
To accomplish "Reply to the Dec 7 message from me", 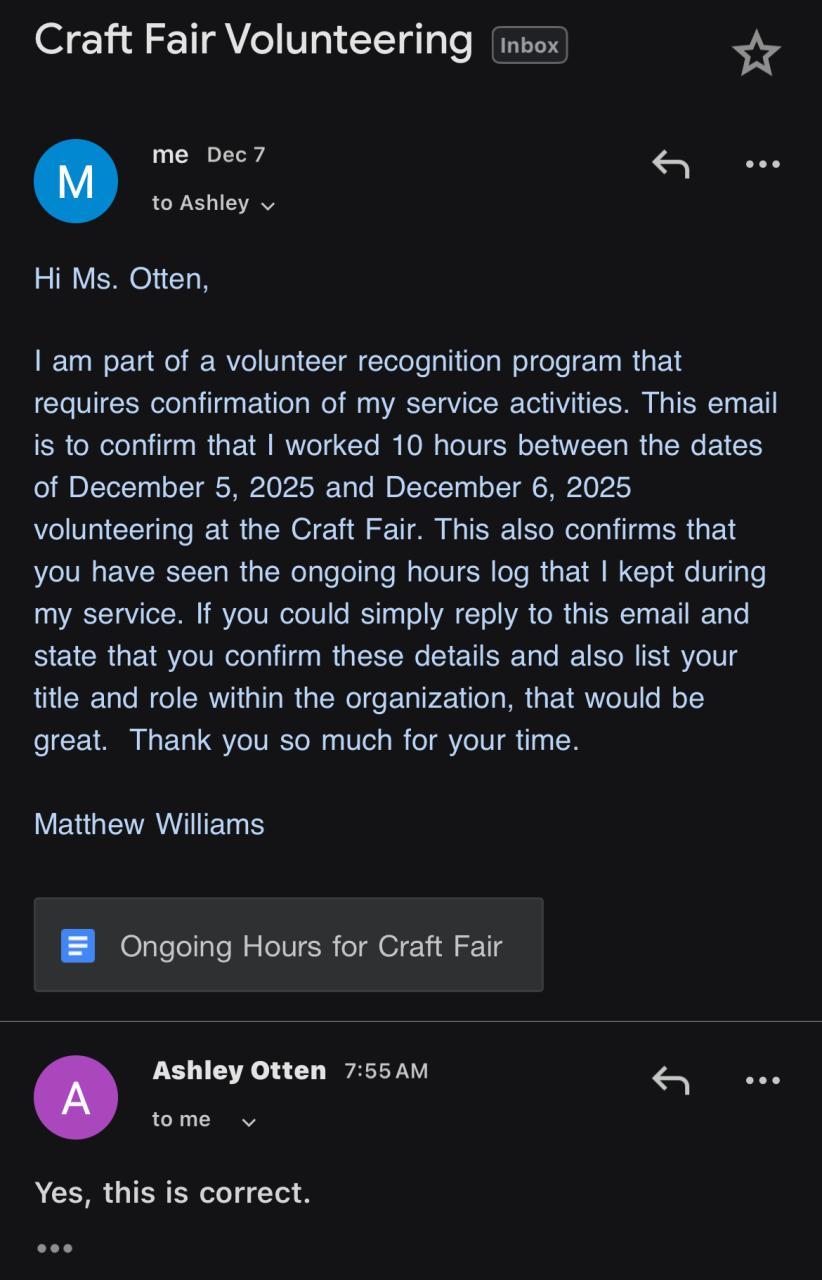I will [670, 164].
